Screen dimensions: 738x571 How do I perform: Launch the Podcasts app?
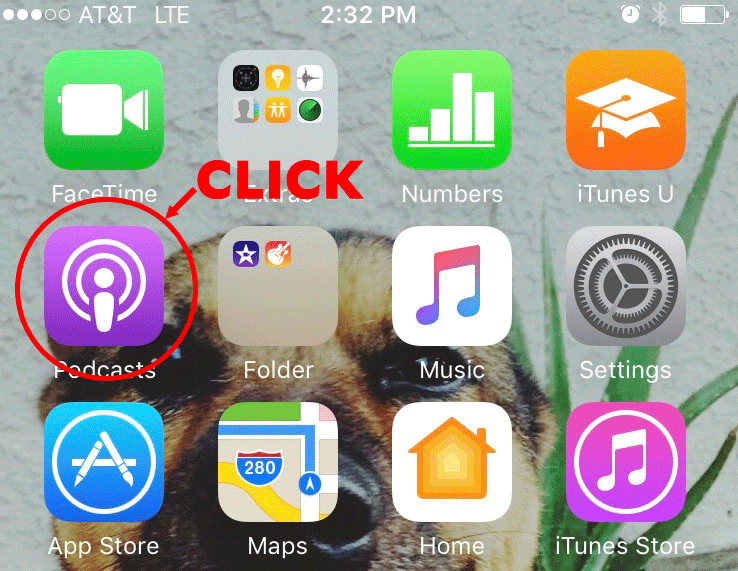(x=104, y=286)
